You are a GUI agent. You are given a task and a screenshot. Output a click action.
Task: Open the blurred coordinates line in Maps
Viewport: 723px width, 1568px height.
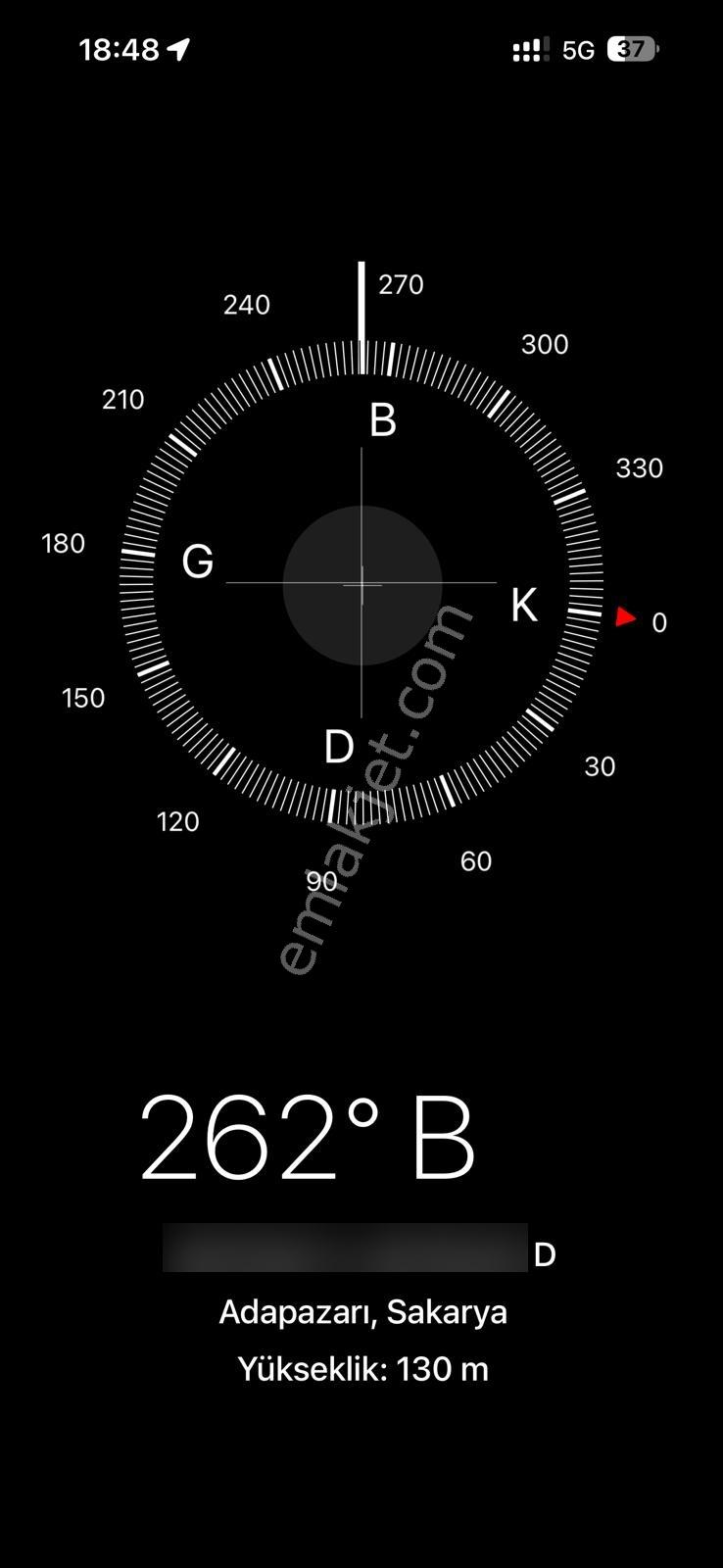tap(360, 1249)
